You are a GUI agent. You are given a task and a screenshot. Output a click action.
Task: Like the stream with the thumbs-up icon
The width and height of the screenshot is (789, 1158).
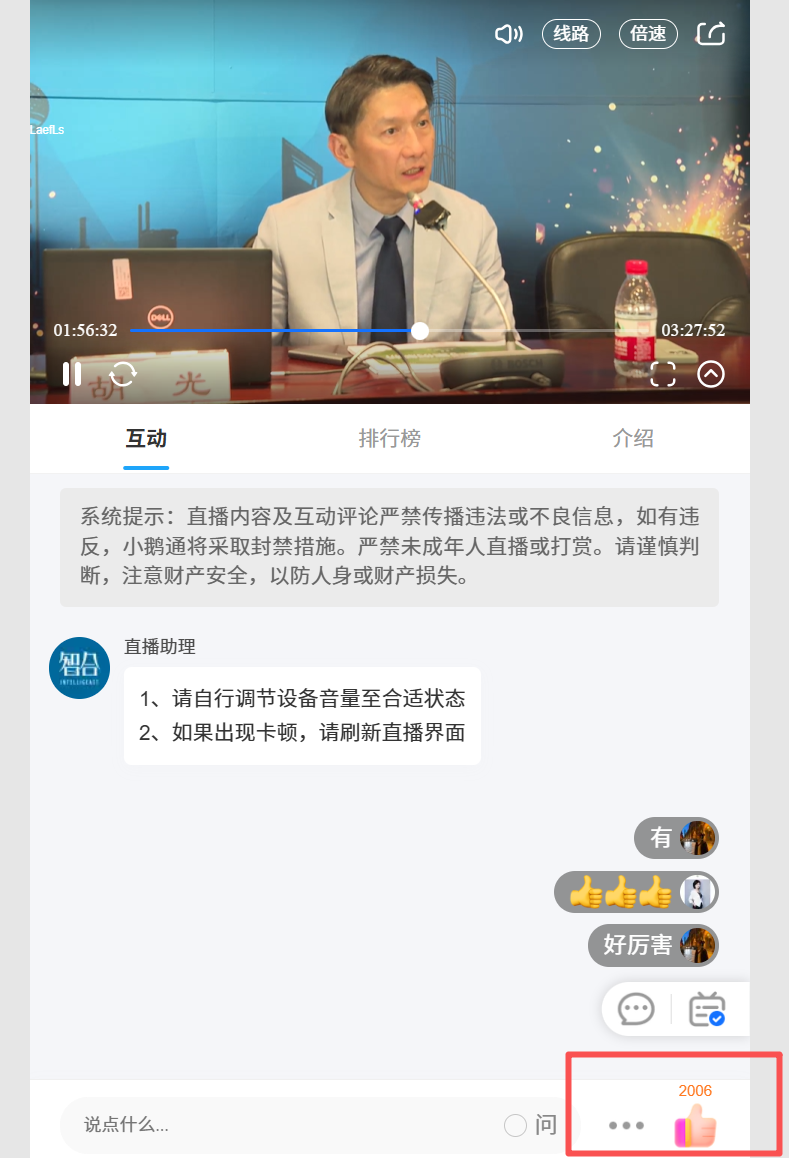[x=695, y=1124]
